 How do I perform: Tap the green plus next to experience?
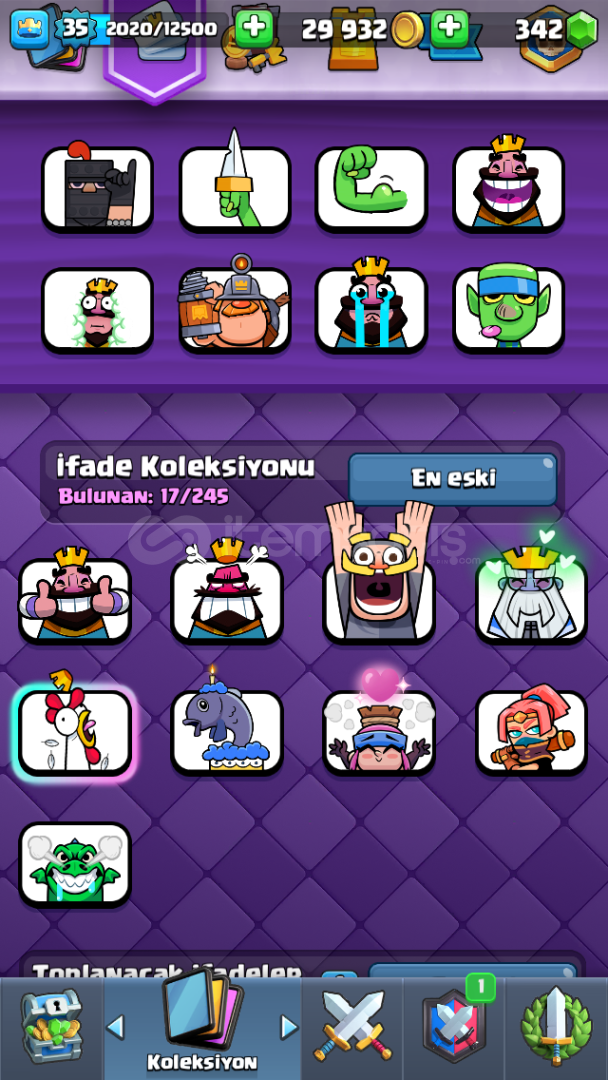[254, 29]
